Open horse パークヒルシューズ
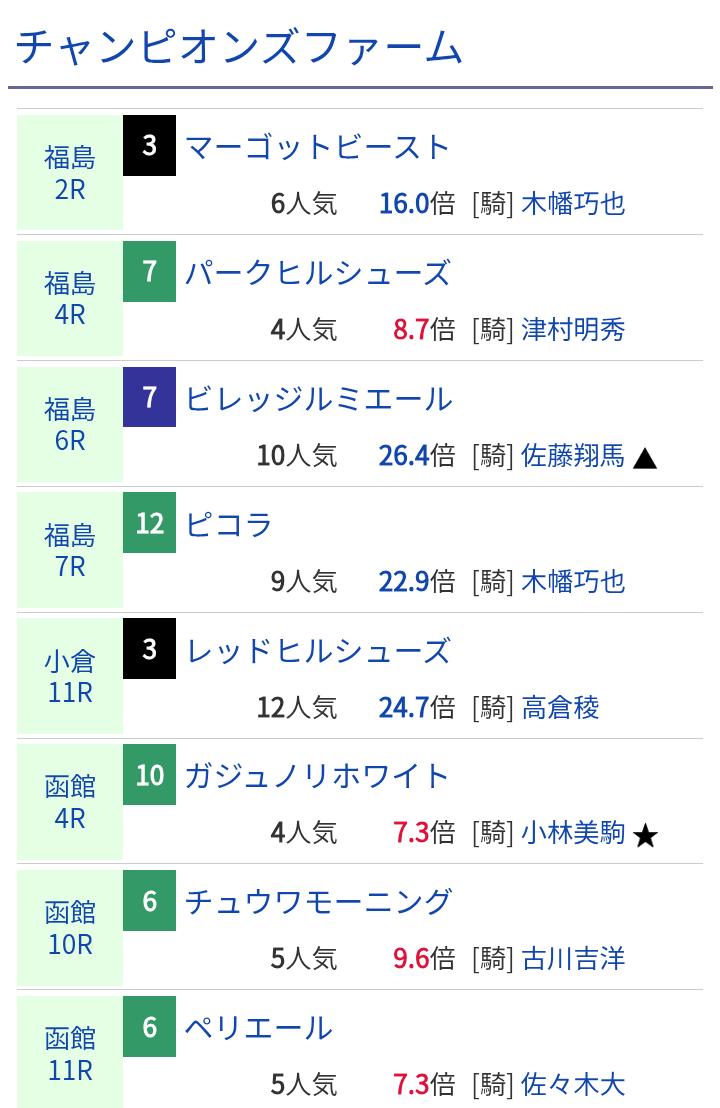This screenshot has height=1108, width=720. (x=318, y=273)
